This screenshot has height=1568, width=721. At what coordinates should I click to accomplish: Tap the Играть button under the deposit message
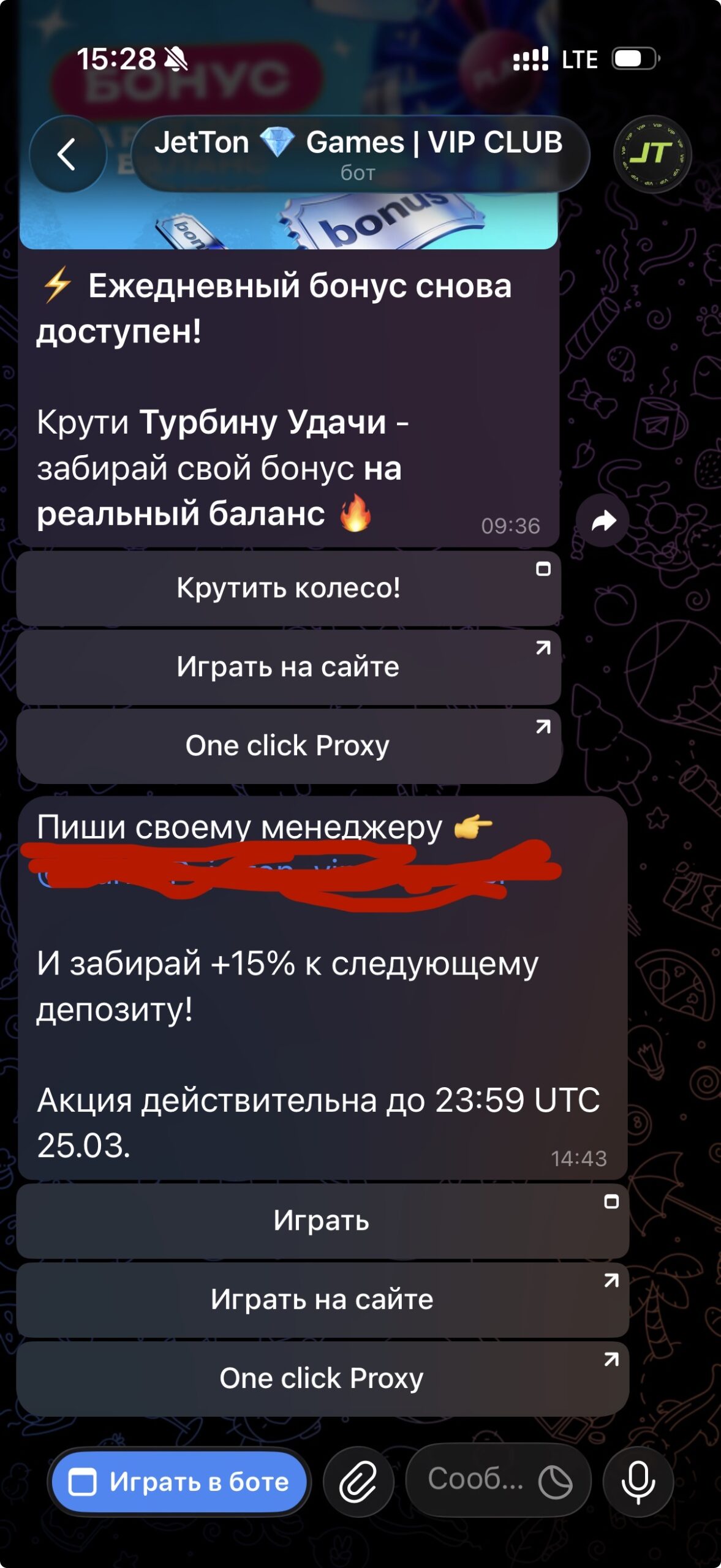click(322, 1221)
